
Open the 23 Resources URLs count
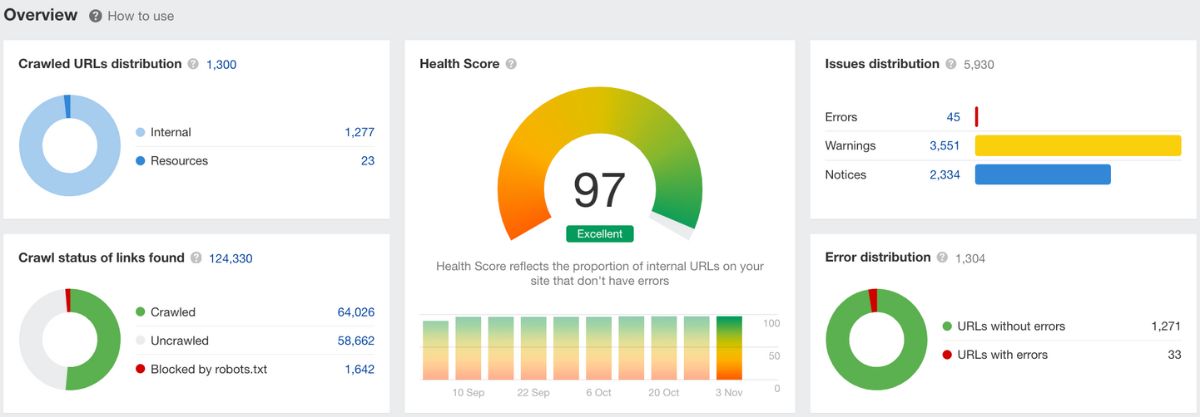[367, 161]
